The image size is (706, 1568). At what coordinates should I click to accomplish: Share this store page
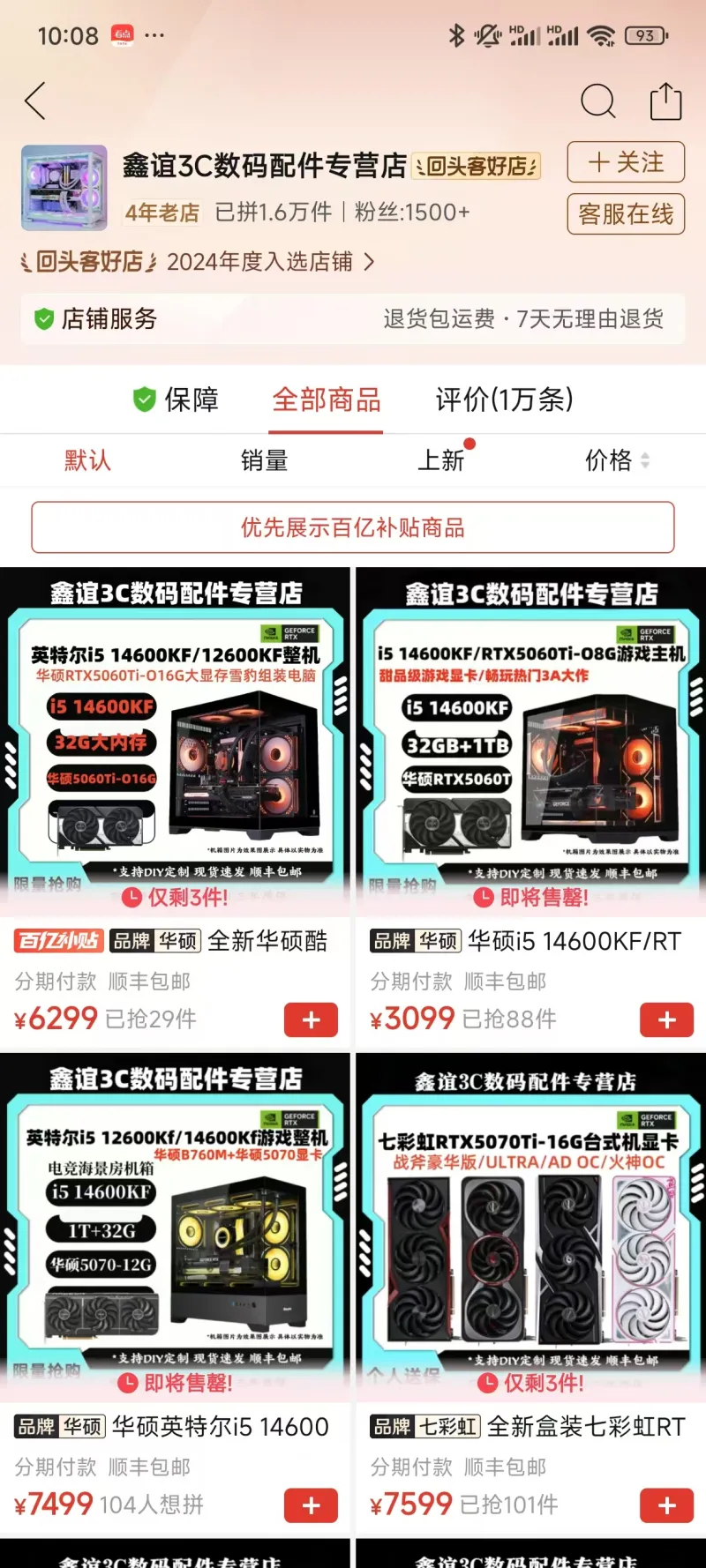point(665,101)
